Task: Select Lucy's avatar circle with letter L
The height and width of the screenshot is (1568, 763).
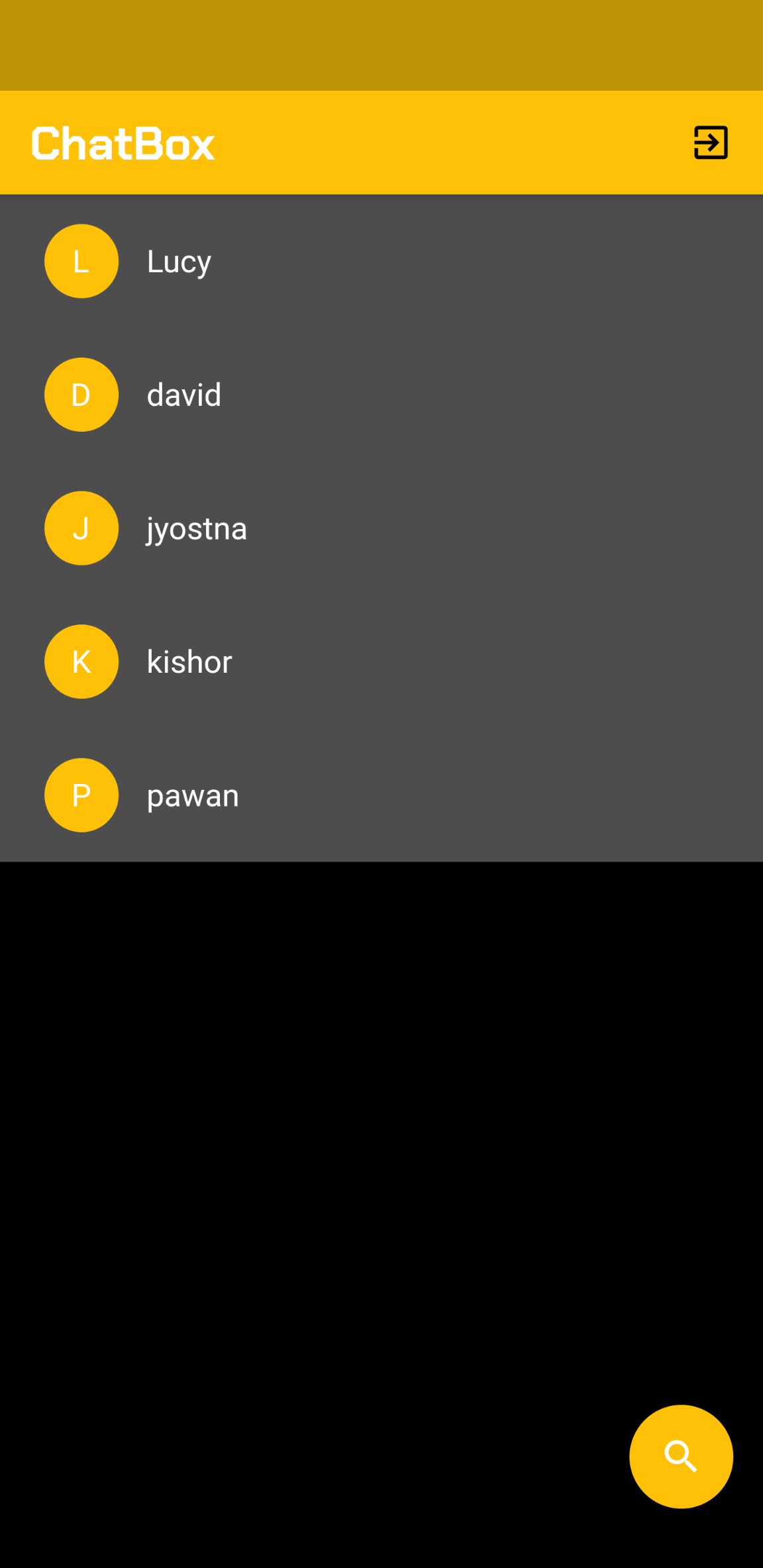Action: (x=81, y=261)
